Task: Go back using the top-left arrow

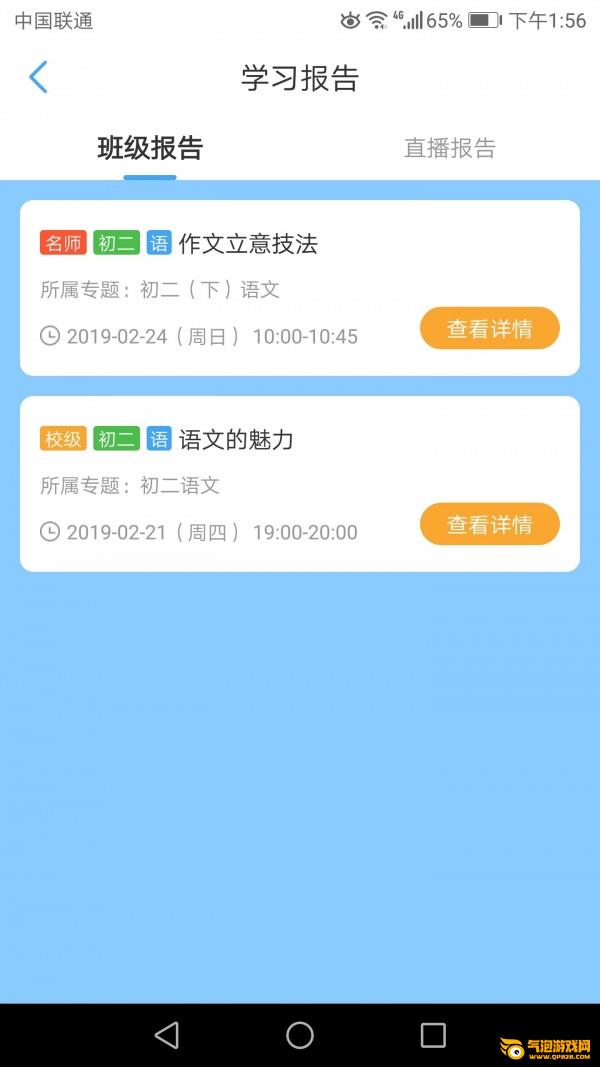Action: pyautogui.click(x=38, y=77)
